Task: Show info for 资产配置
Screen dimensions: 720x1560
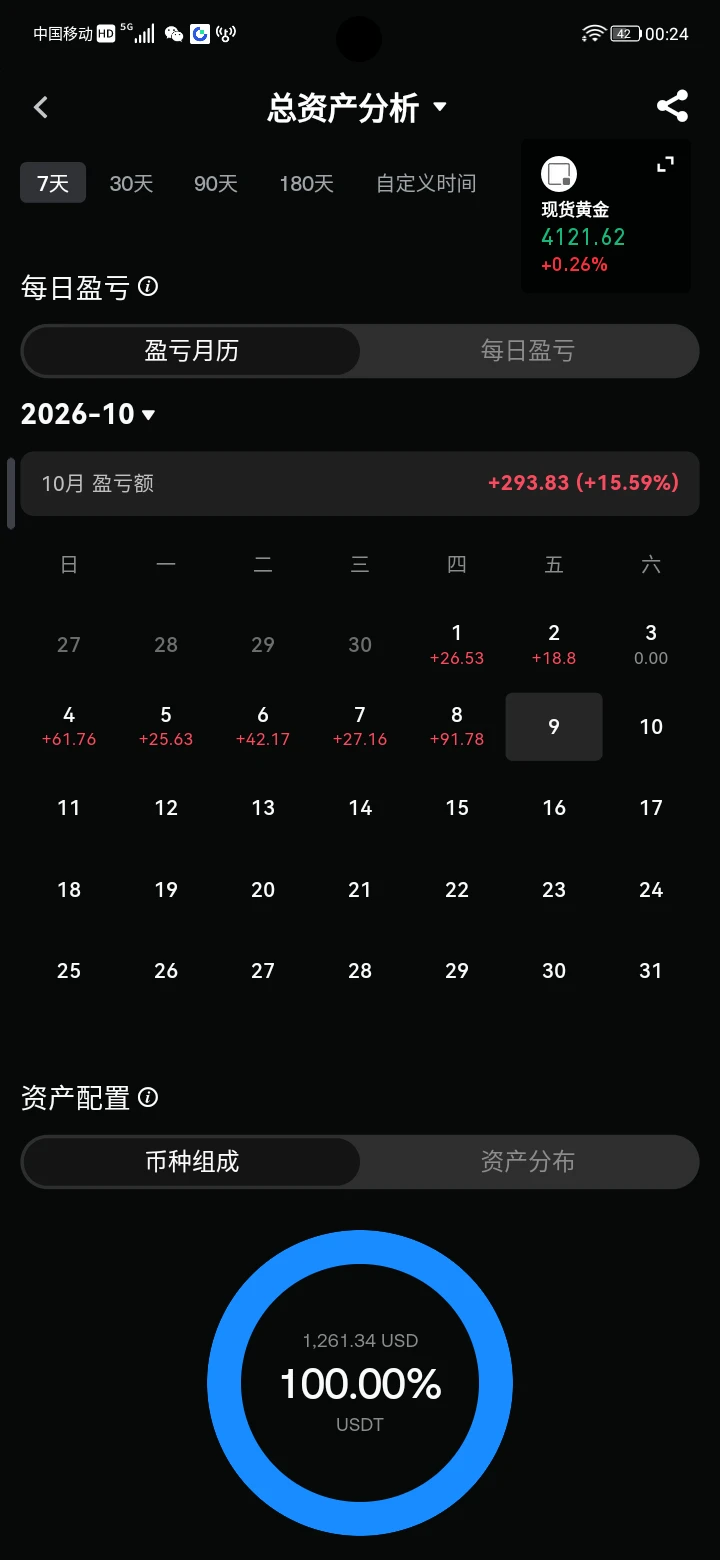Action: pyautogui.click(x=148, y=1098)
